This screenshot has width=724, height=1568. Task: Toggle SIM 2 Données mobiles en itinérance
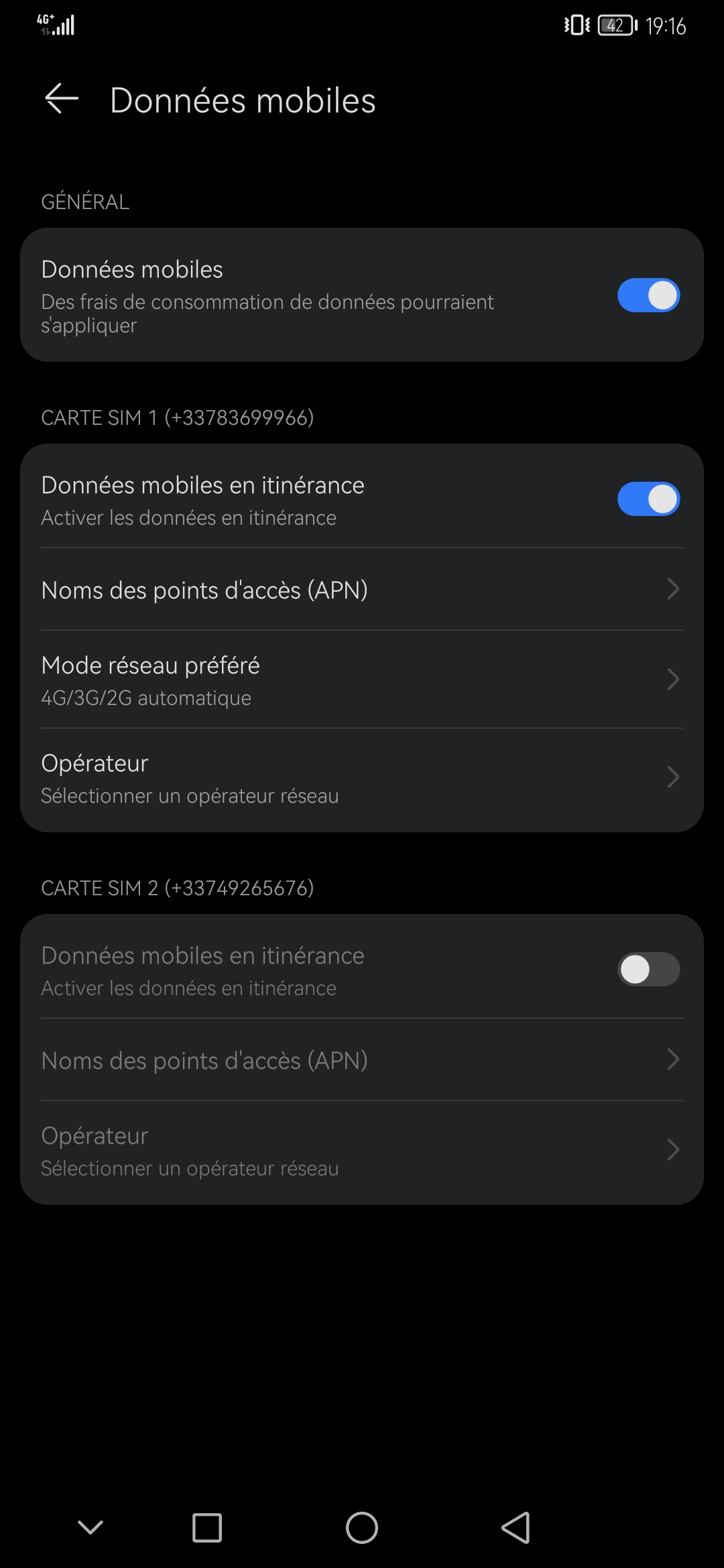tap(648, 970)
